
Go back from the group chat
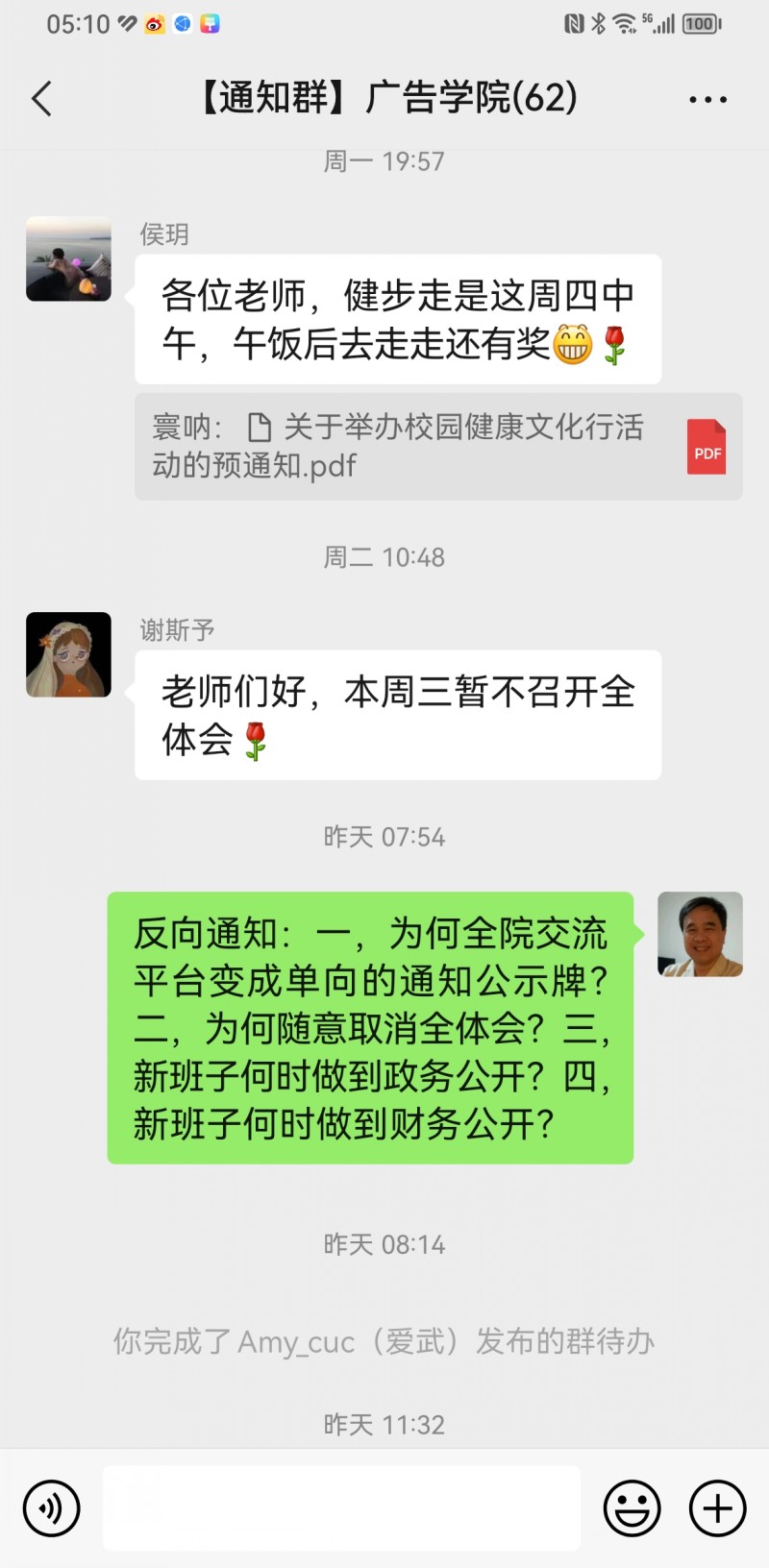41,99
